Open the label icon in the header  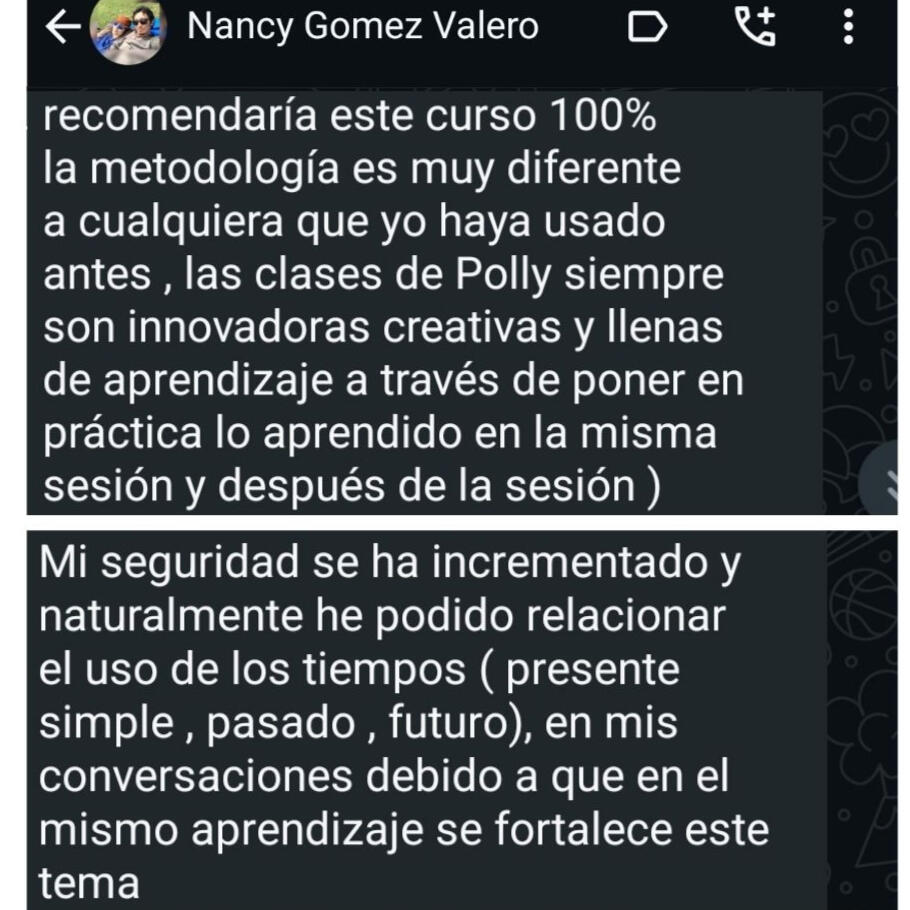click(647, 28)
